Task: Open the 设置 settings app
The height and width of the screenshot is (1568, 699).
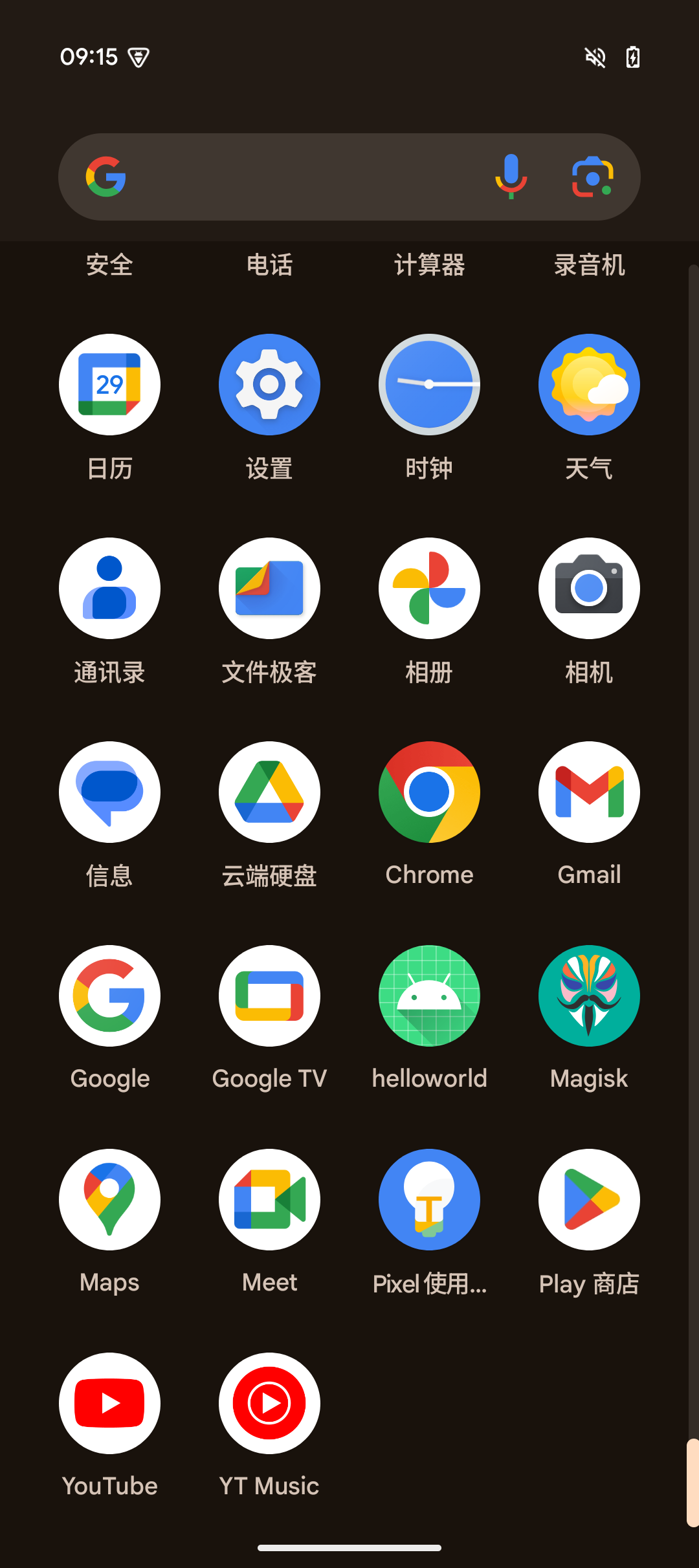Action: point(269,385)
